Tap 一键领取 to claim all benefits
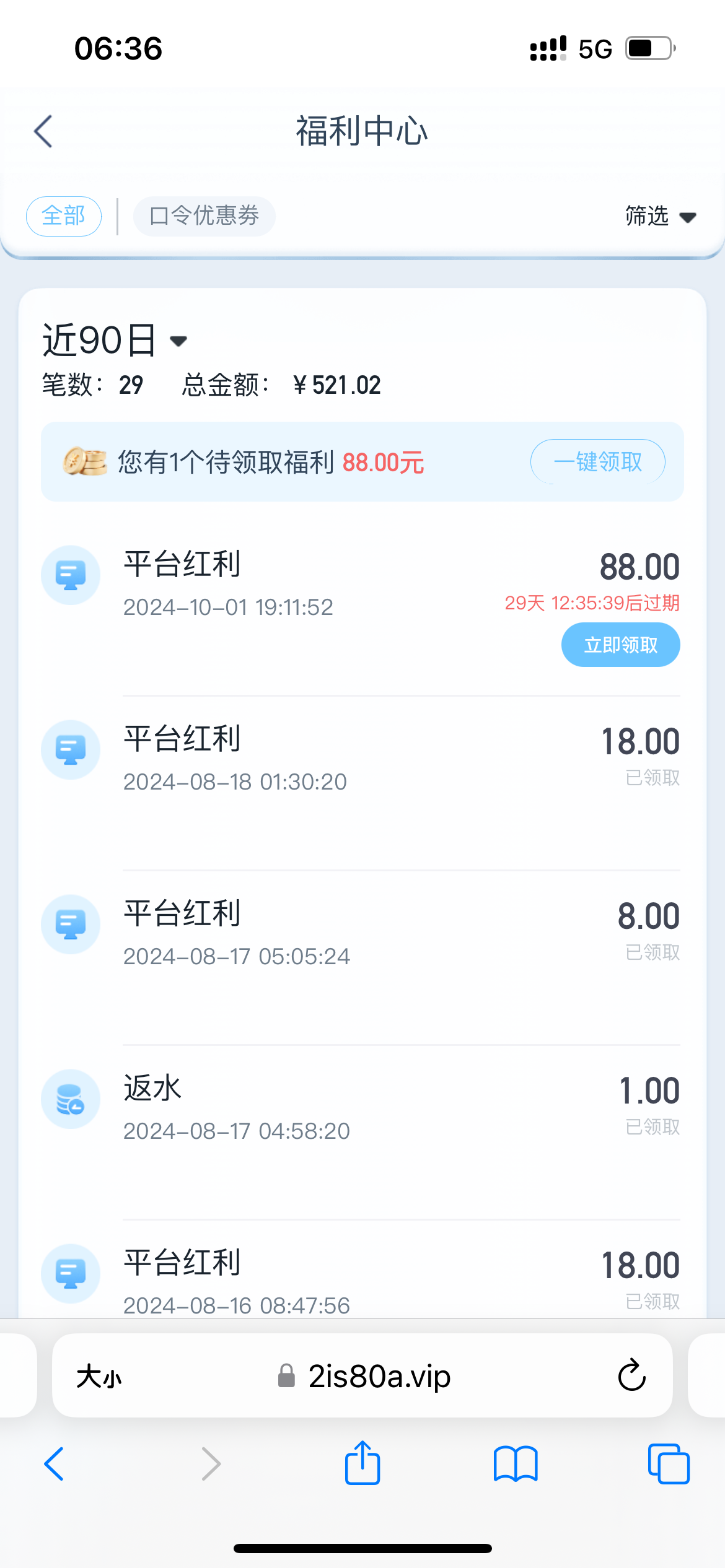The width and height of the screenshot is (725, 1568). pos(597,462)
